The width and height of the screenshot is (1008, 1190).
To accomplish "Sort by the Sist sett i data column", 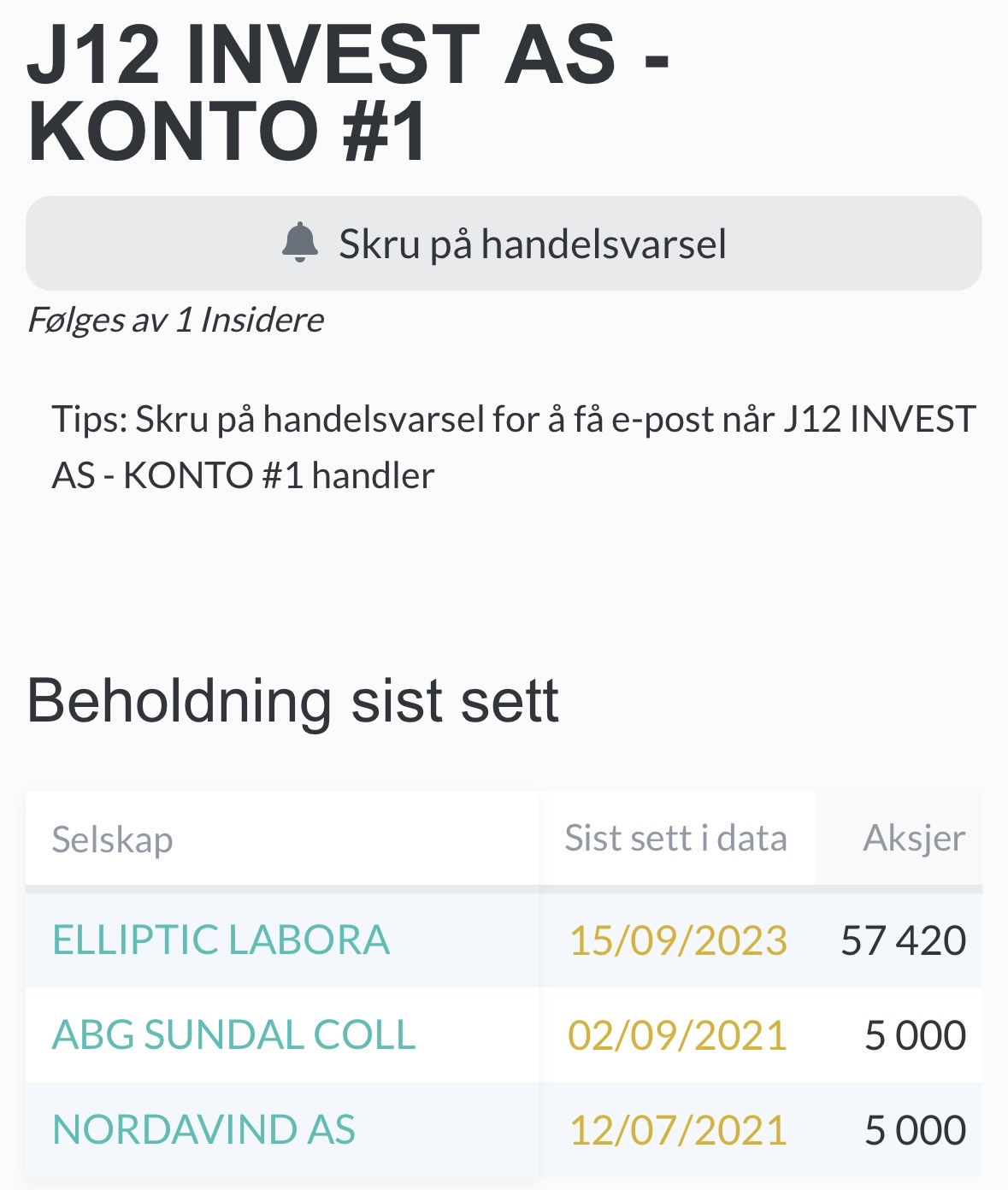I will pos(675,839).
